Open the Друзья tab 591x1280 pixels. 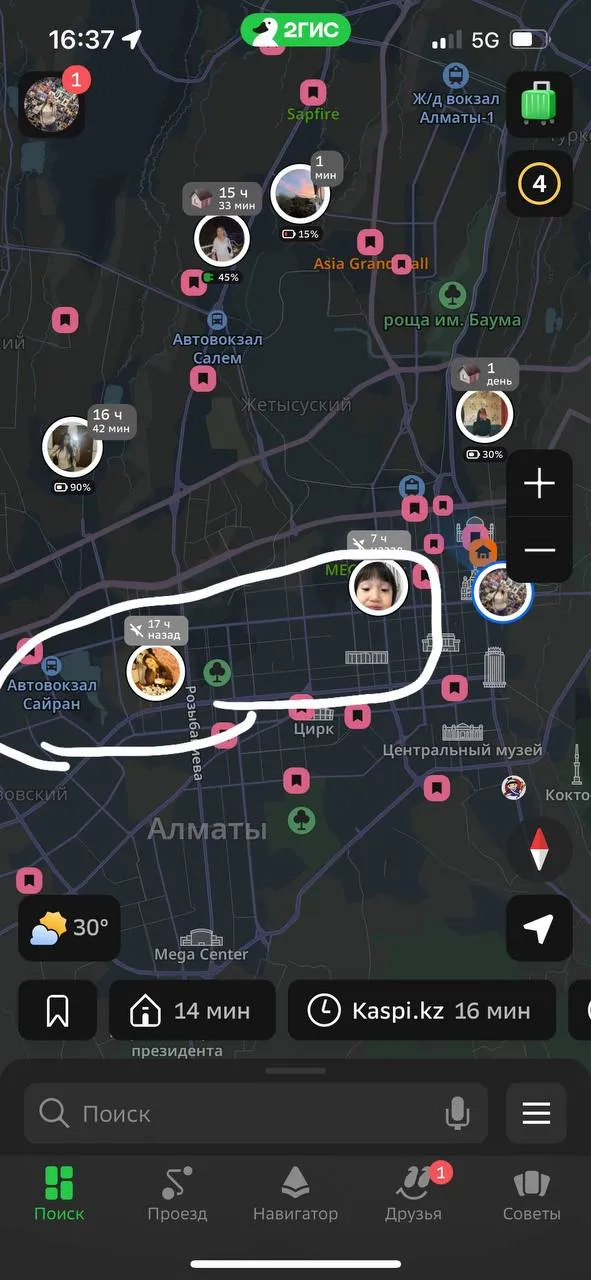(413, 1195)
